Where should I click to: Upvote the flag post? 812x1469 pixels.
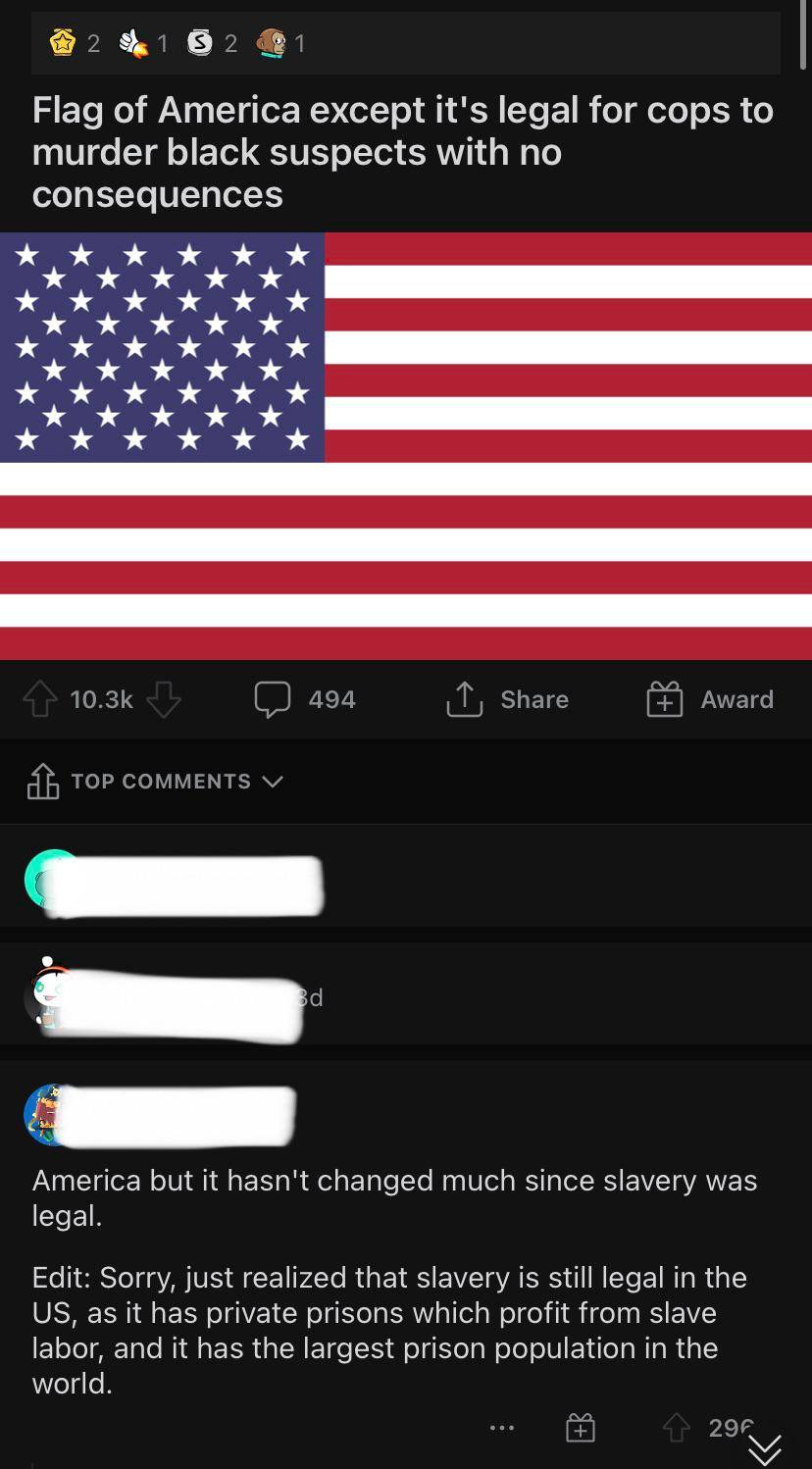pyautogui.click(x=40, y=699)
